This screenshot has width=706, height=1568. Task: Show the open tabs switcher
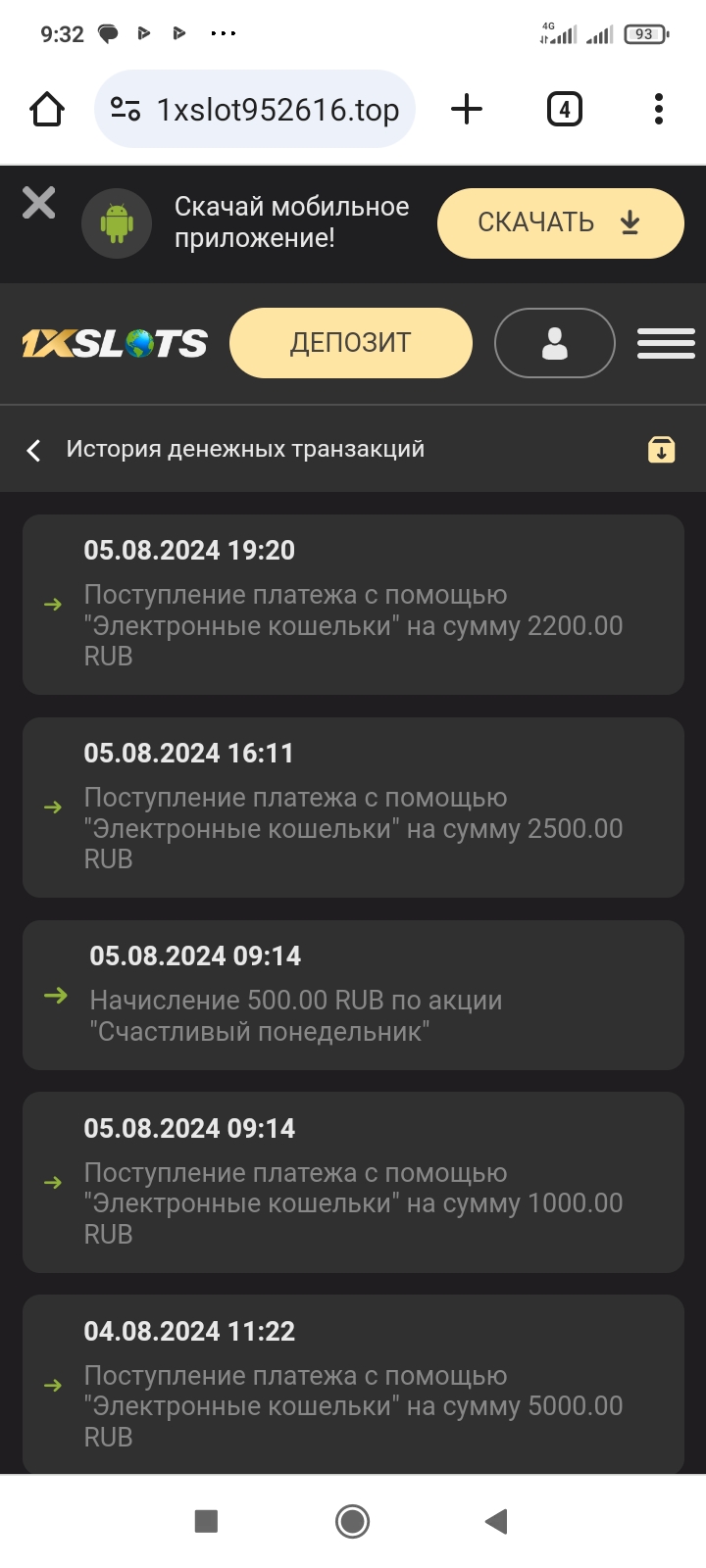(x=564, y=109)
